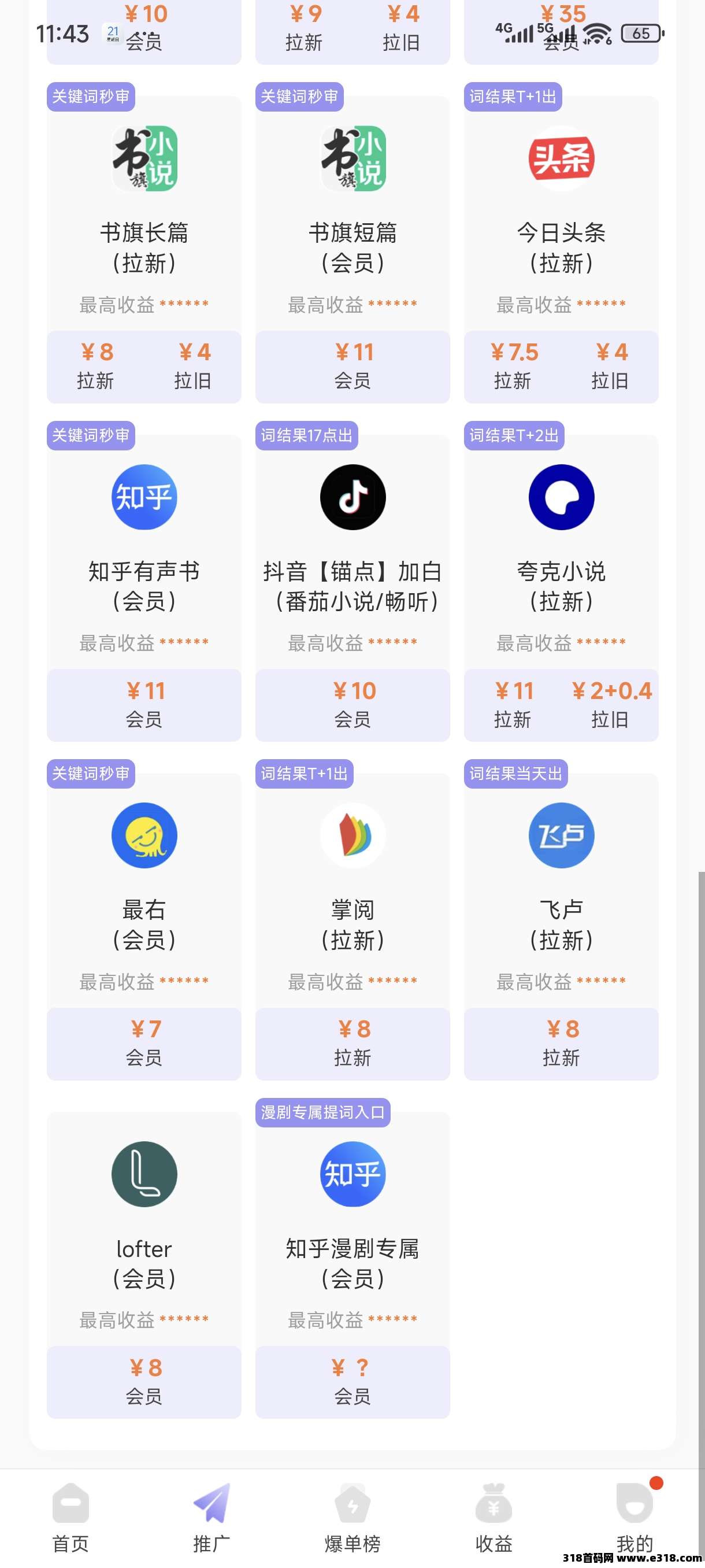
Task: Open the 我的 tab
Action: point(634,1518)
